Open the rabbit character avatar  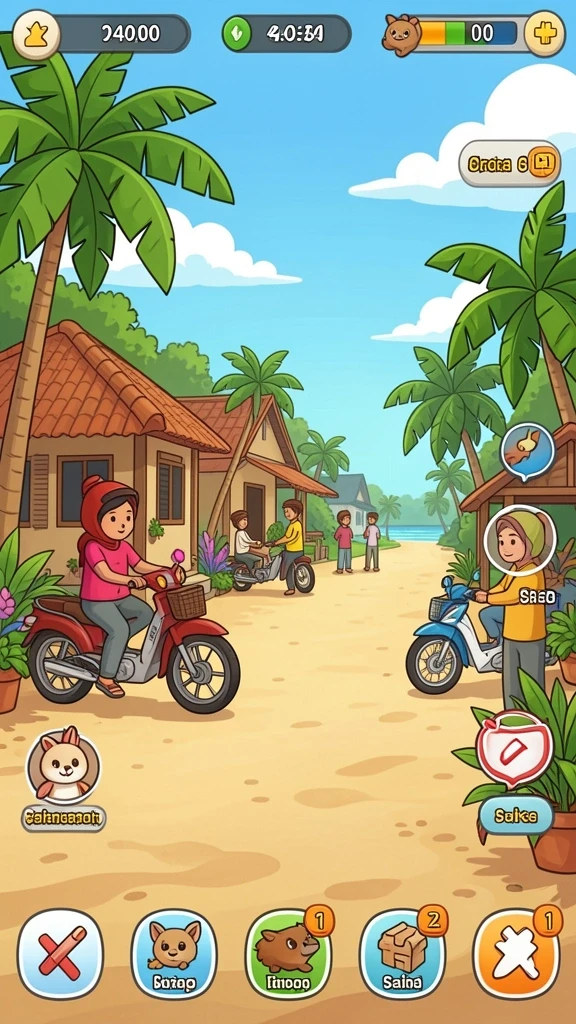(x=63, y=765)
